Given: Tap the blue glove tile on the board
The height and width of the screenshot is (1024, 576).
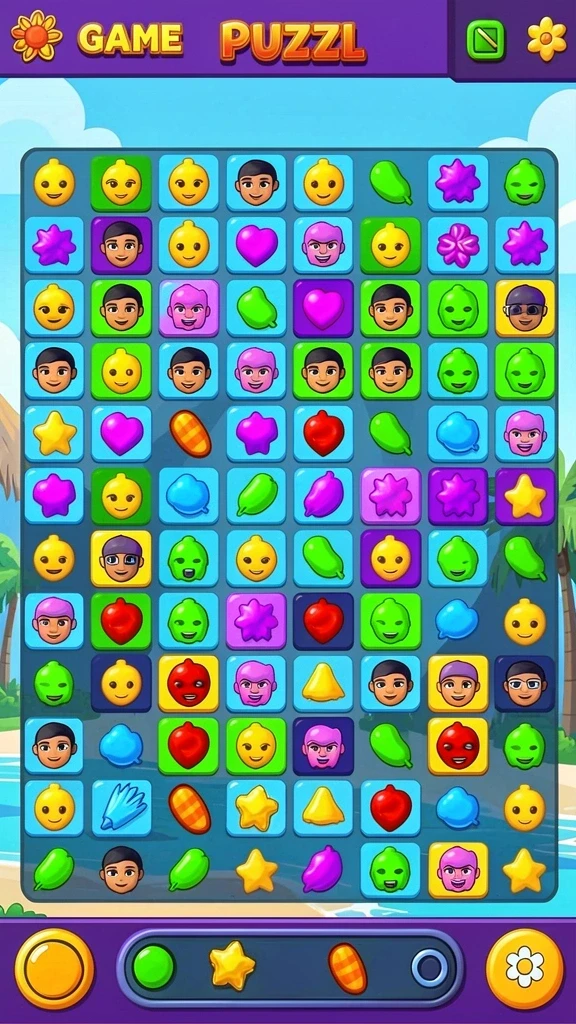Looking at the screenshot, I should pos(121,808).
